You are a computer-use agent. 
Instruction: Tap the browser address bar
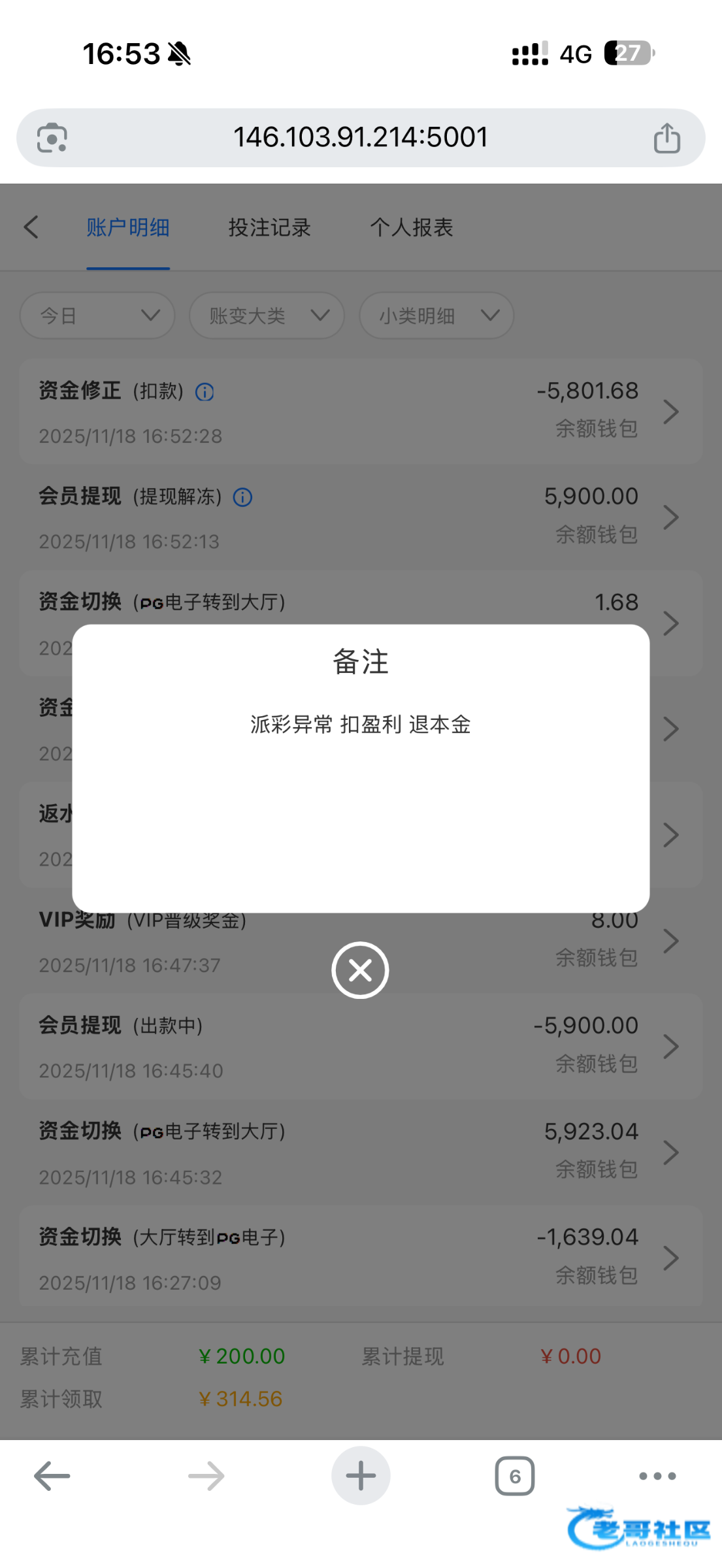coord(360,138)
